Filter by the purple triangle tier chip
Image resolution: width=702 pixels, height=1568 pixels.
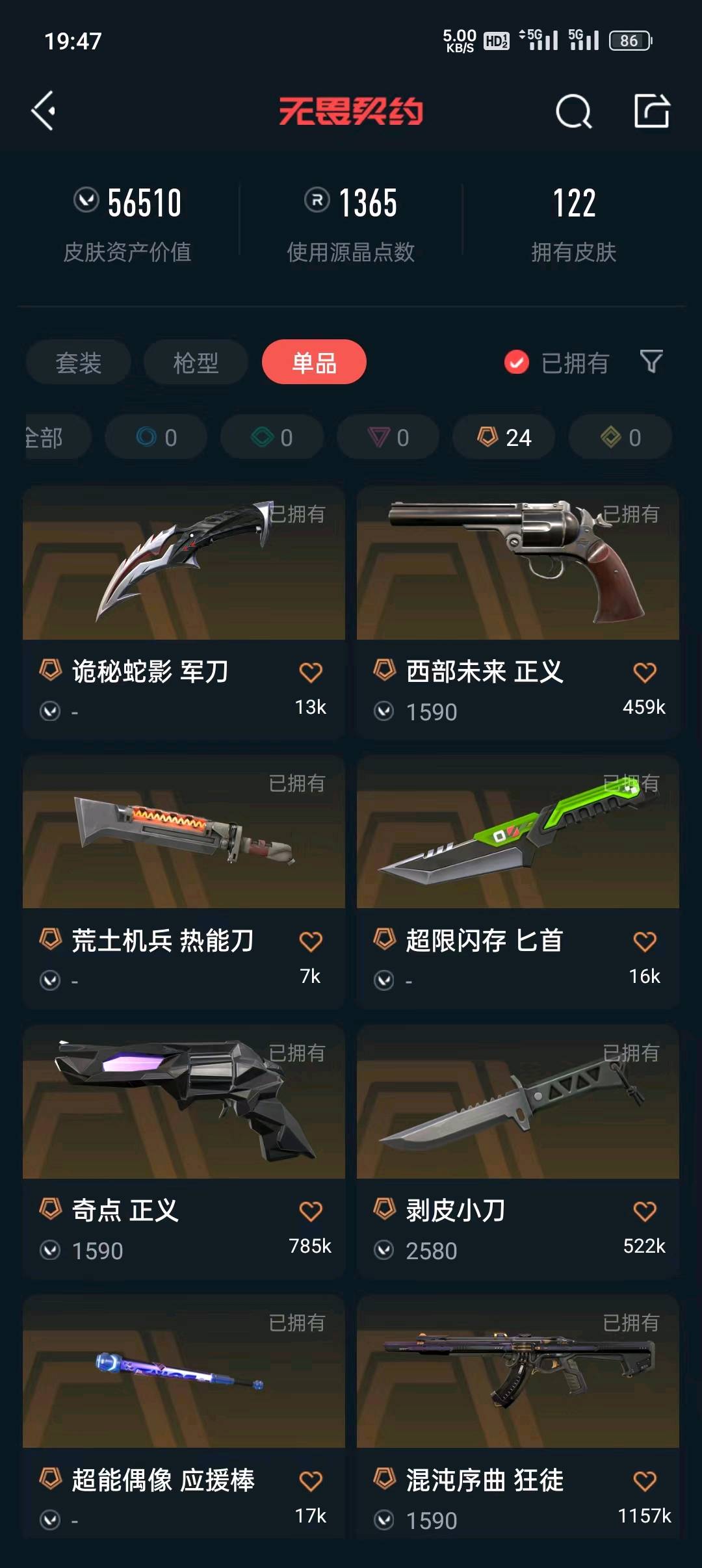tap(388, 437)
